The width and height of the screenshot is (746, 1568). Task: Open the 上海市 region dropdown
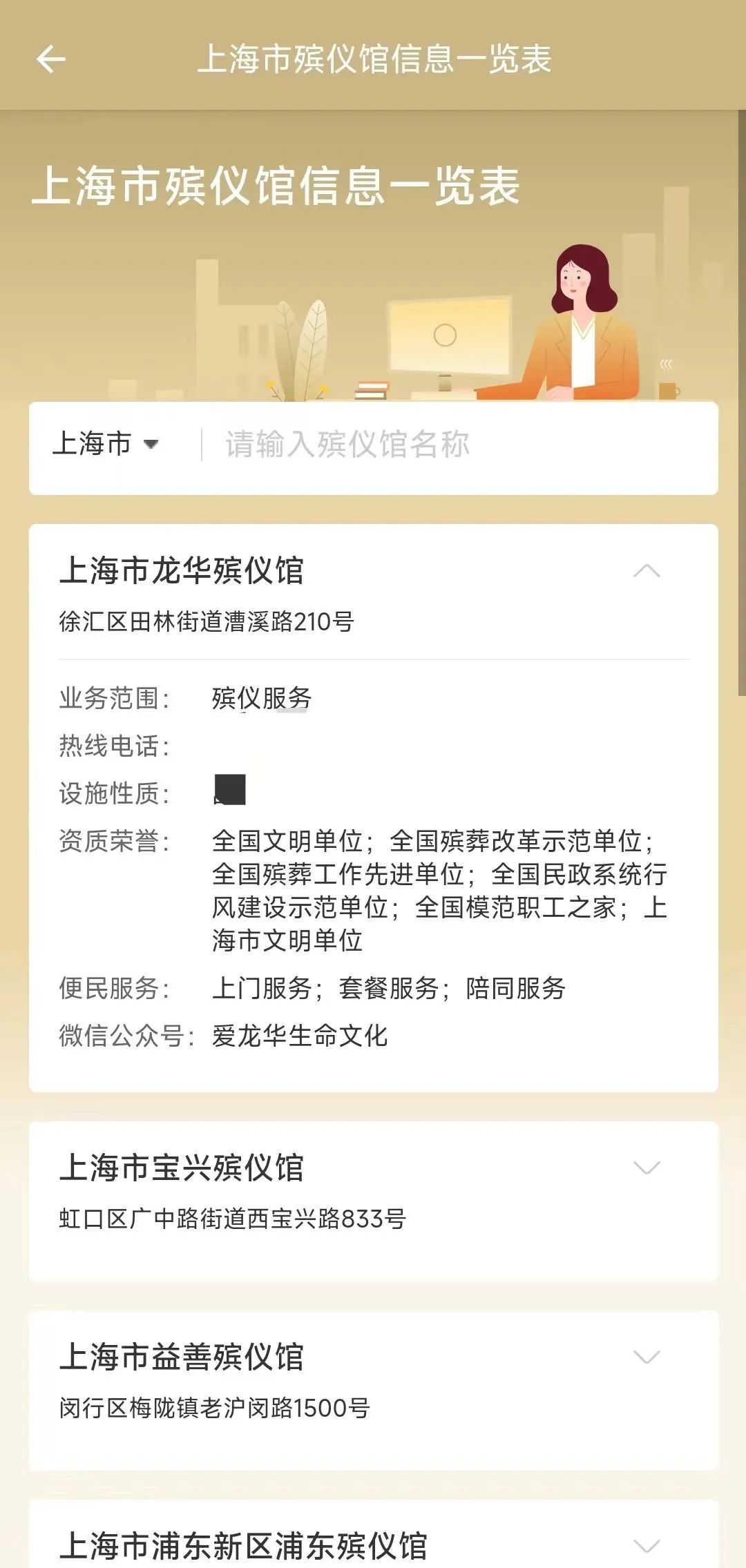click(x=106, y=444)
